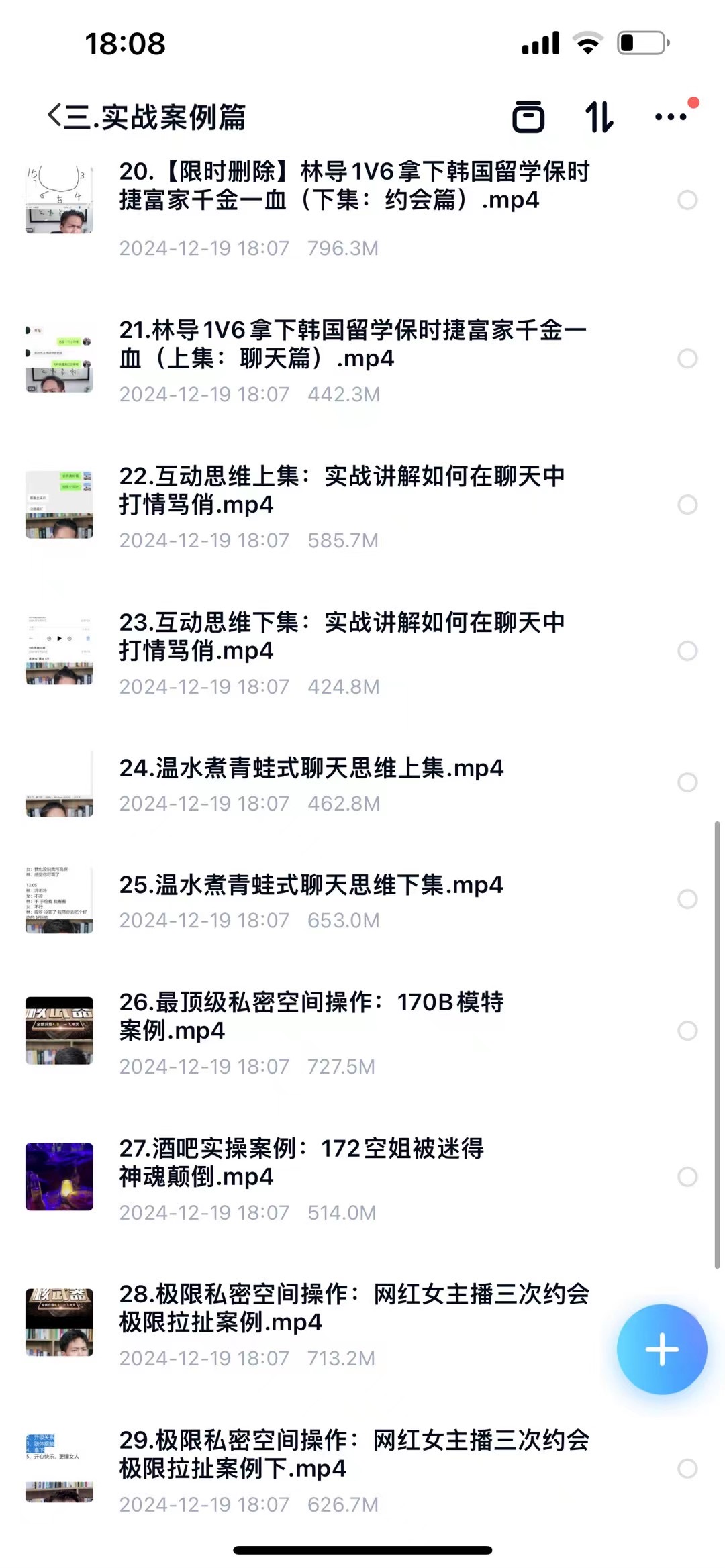Select the checkbox for file 23
725x1568 pixels.
[687, 651]
